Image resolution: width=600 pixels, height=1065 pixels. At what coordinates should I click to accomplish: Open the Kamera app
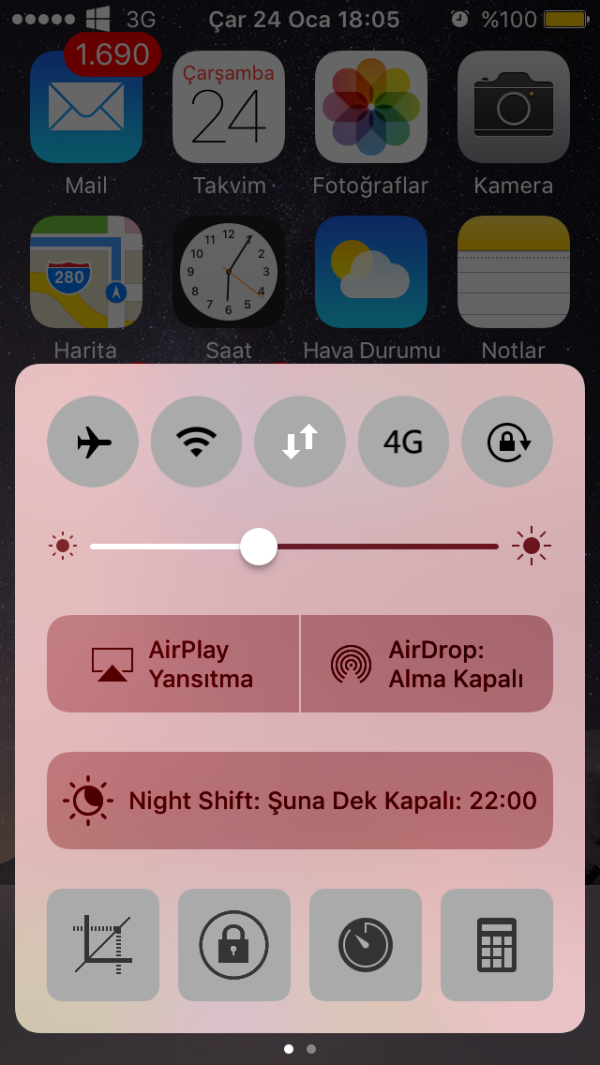(x=513, y=107)
